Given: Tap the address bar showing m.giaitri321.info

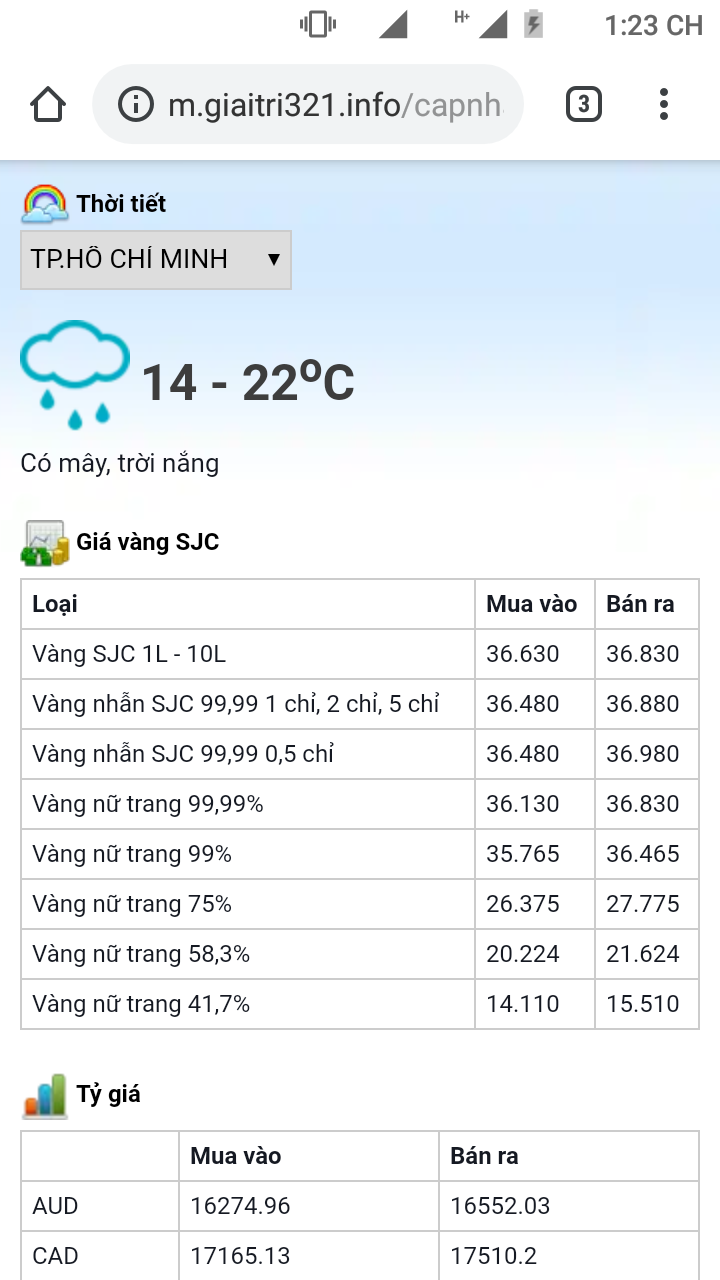Looking at the screenshot, I should [x=334, y=105].
